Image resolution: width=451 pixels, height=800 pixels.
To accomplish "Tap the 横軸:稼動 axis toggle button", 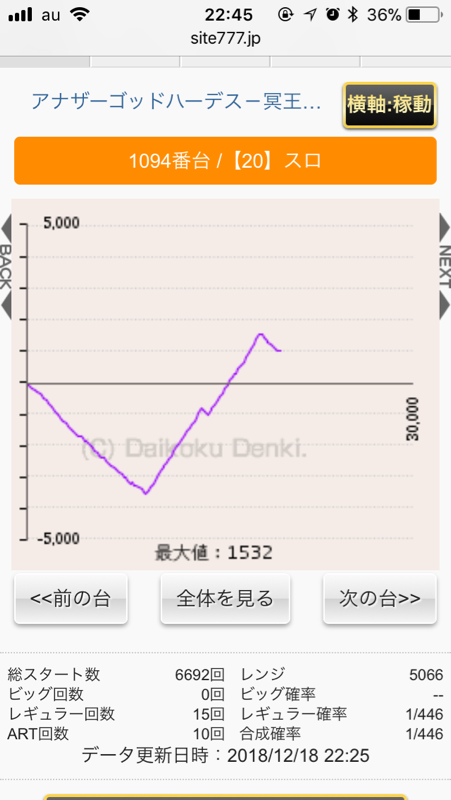I will pos(390,105).
